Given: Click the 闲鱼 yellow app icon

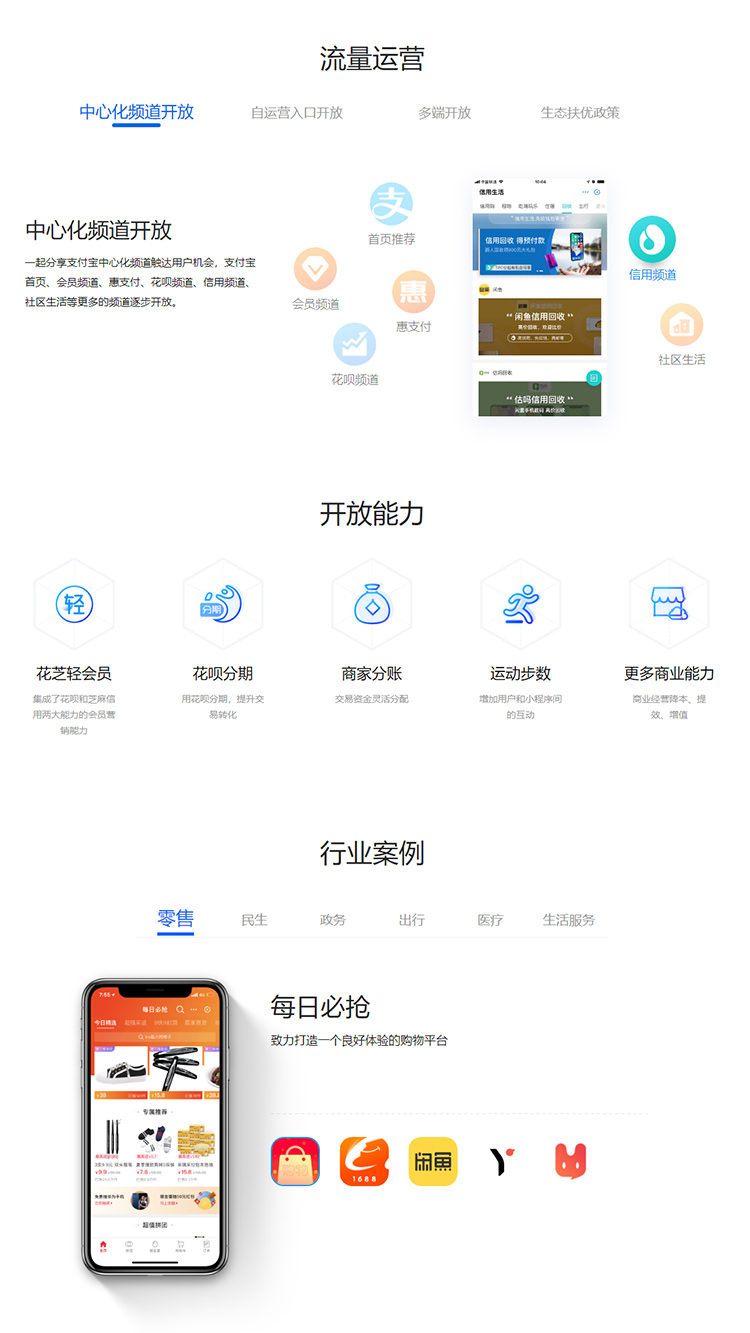Looking at the screenshot, I should pyautogui.click(x=432, y=1162).
